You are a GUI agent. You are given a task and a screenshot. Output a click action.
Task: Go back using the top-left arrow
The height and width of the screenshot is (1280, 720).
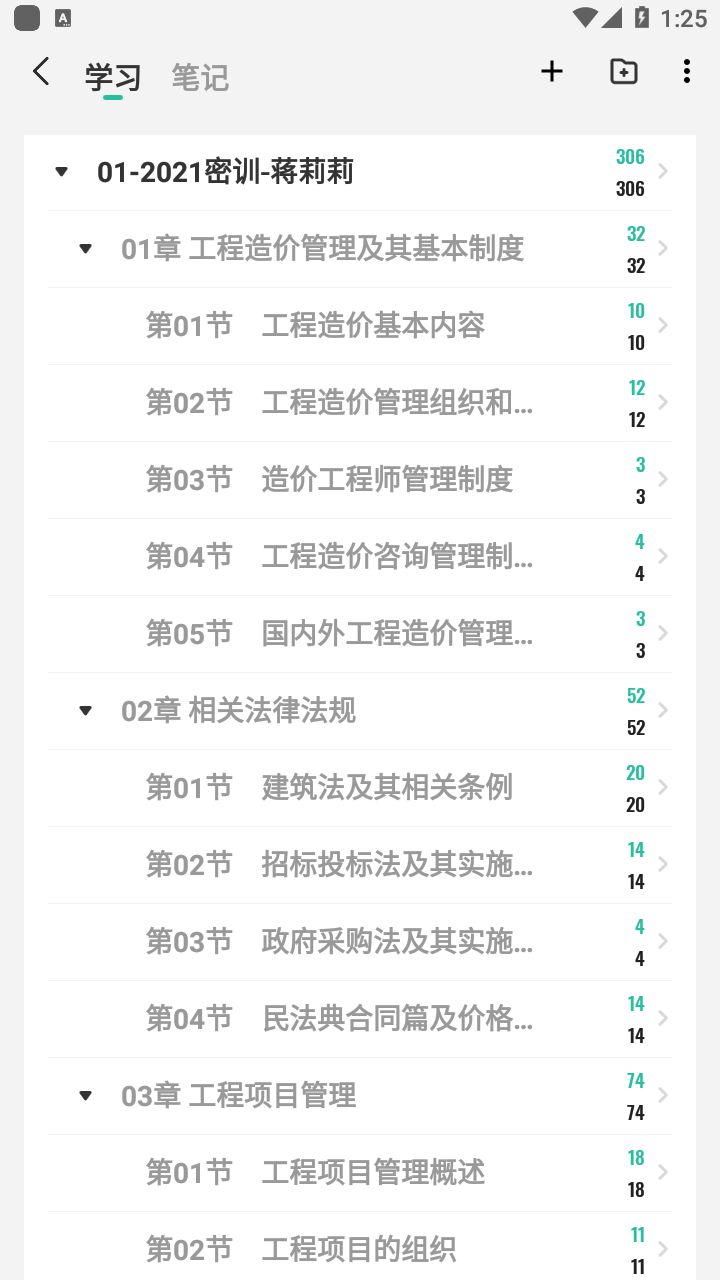pos(41,72)
